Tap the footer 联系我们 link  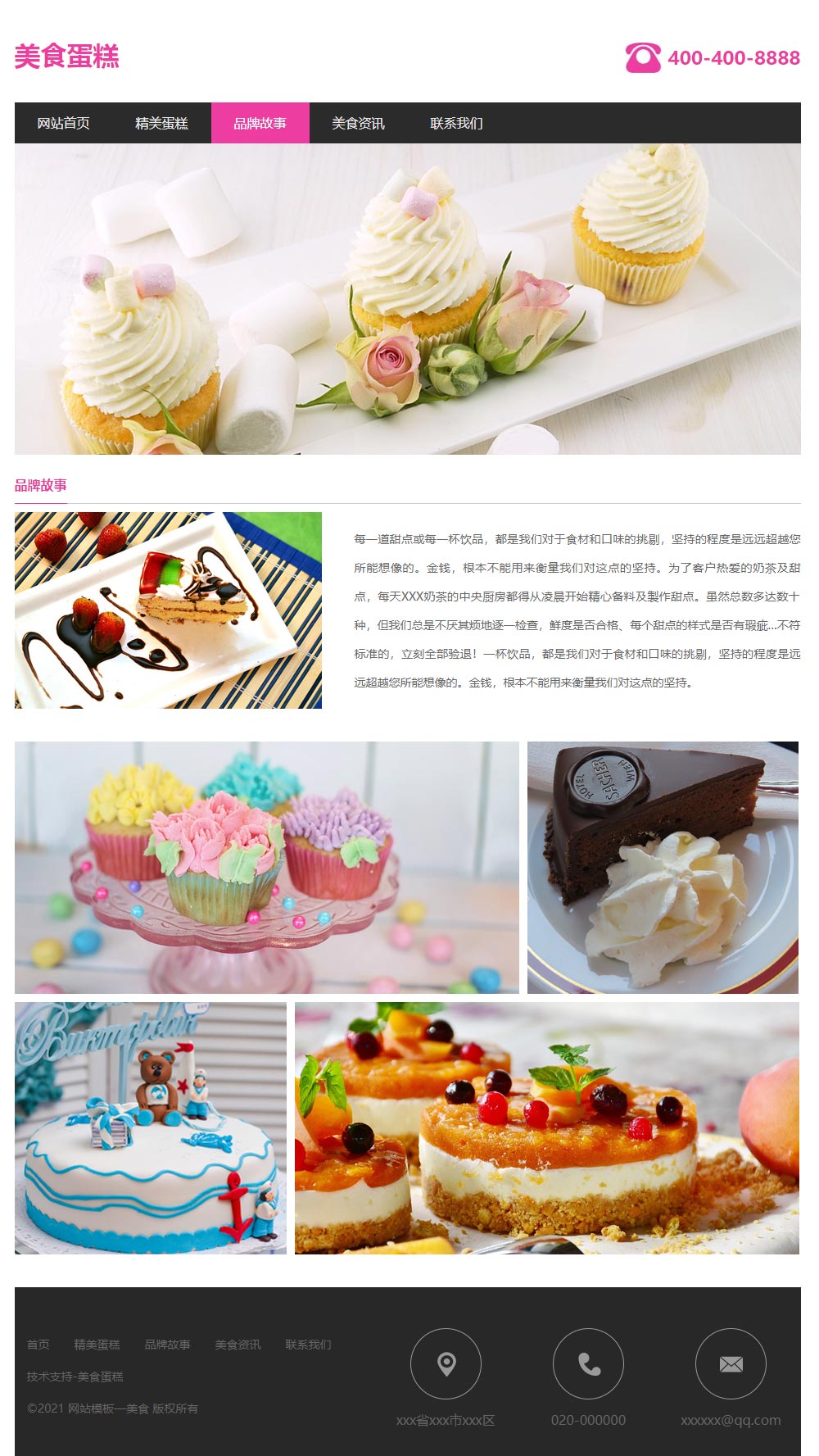point(308,1345)
